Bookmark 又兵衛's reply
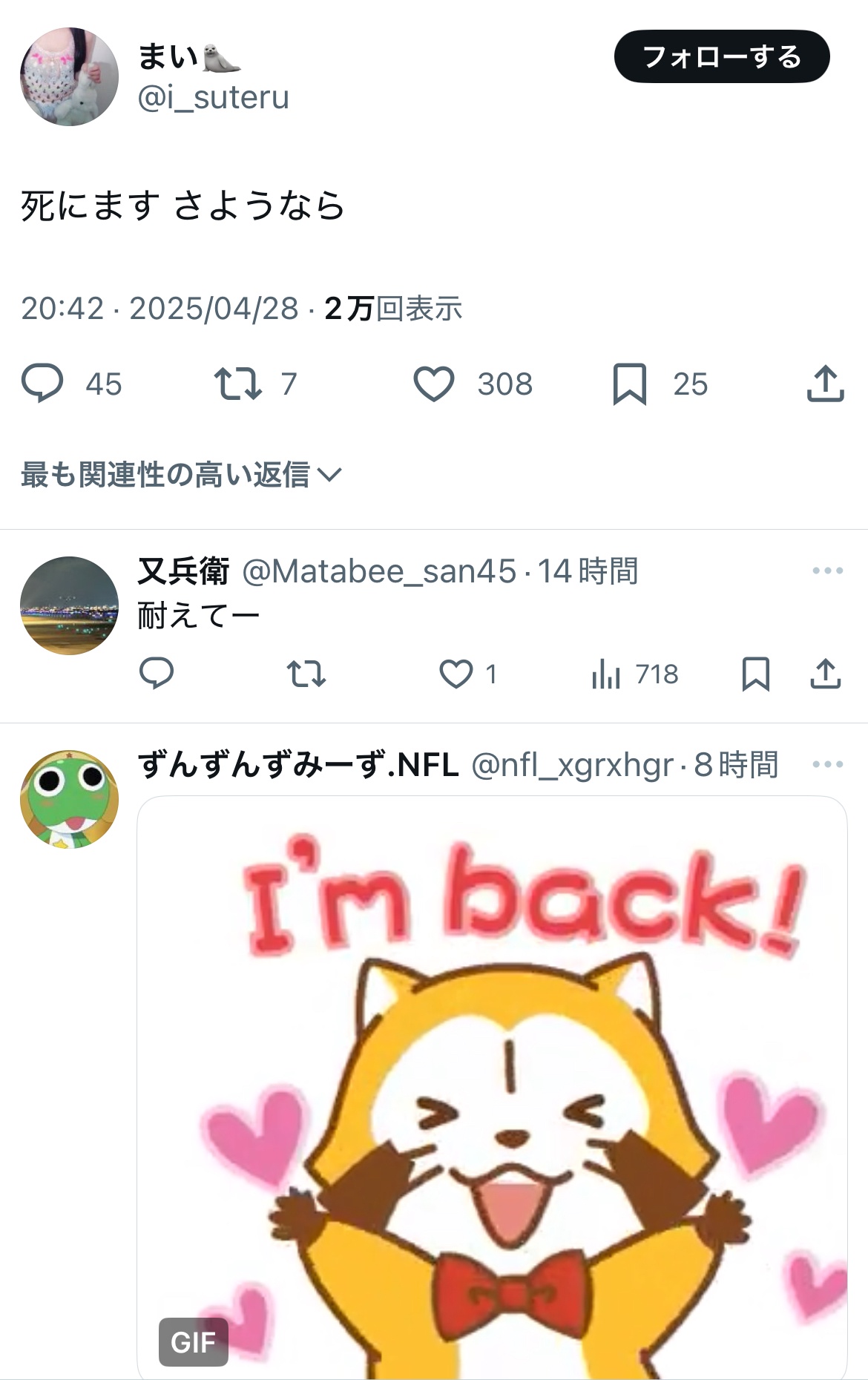Image resolution: width=868 pixels, height=1380 pixels. click(x=755, y=674)
